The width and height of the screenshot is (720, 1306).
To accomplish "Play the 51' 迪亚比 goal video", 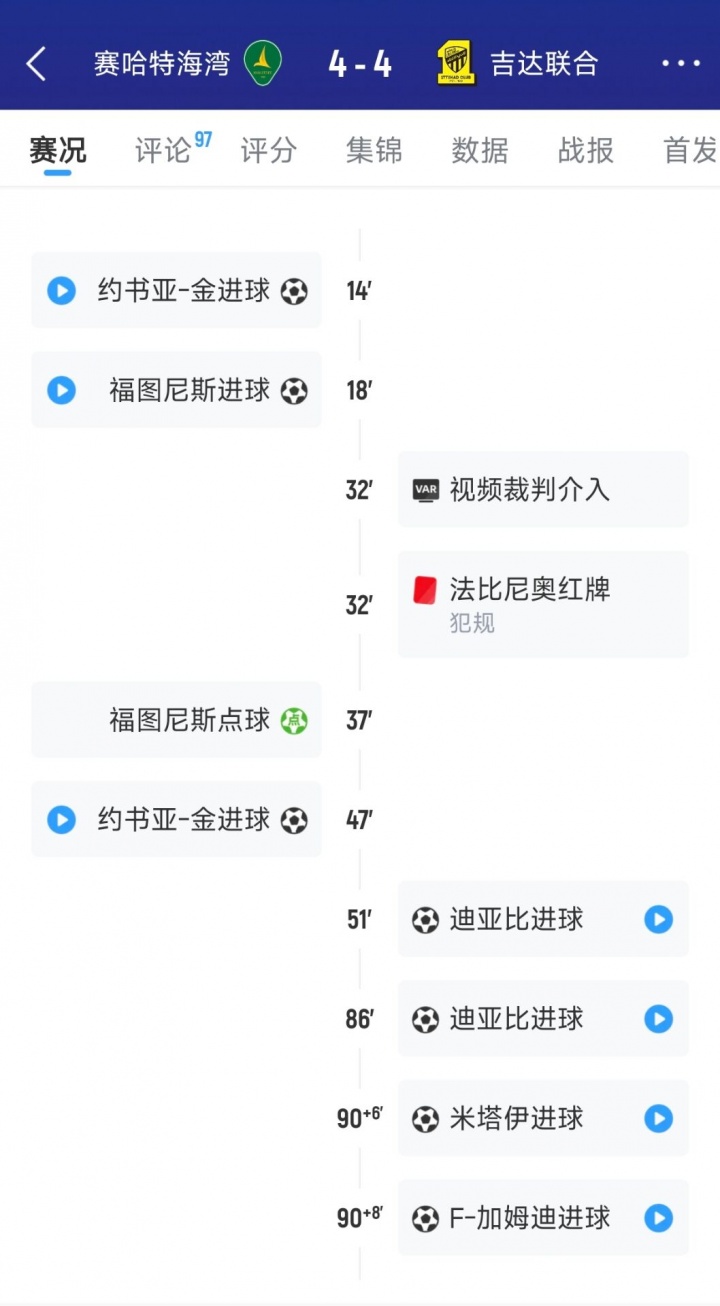I will (658, 919).
